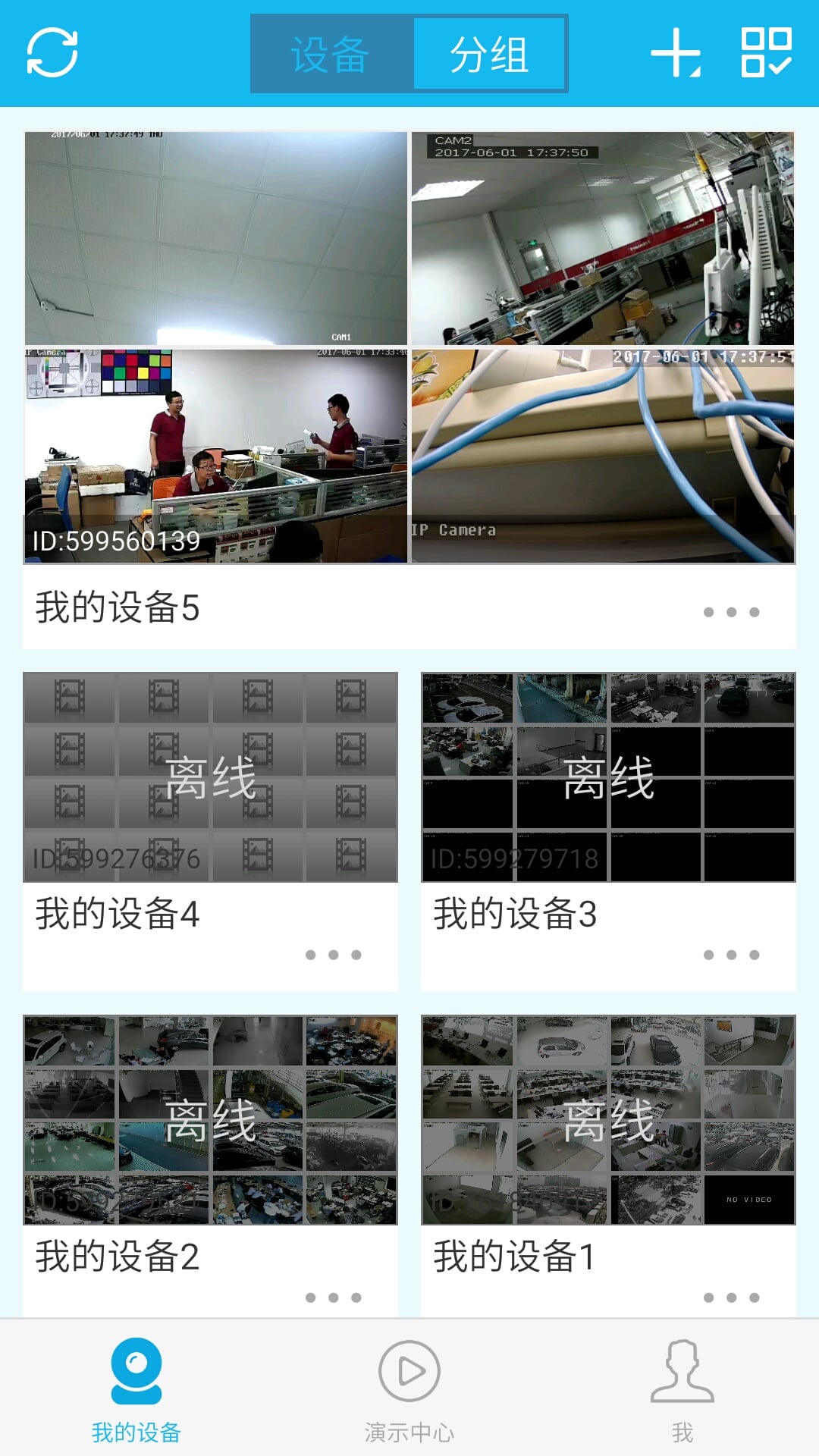Open the offline device 我的设备2
819x1456 pixels.
click(210, 1120)
